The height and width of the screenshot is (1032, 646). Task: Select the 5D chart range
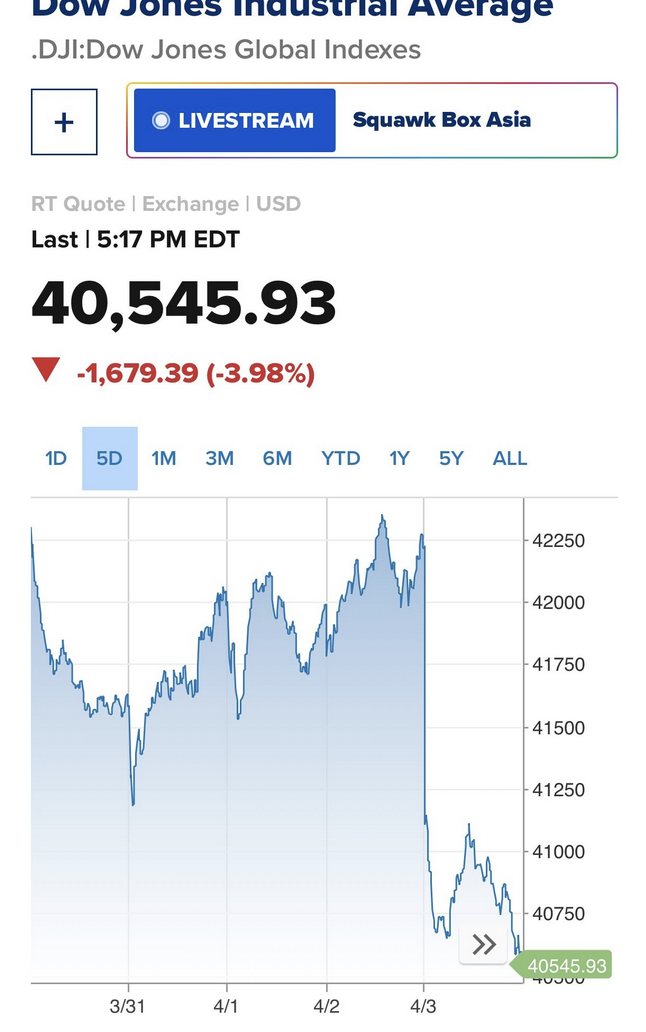pyautogui.click(x=109, y=458)
